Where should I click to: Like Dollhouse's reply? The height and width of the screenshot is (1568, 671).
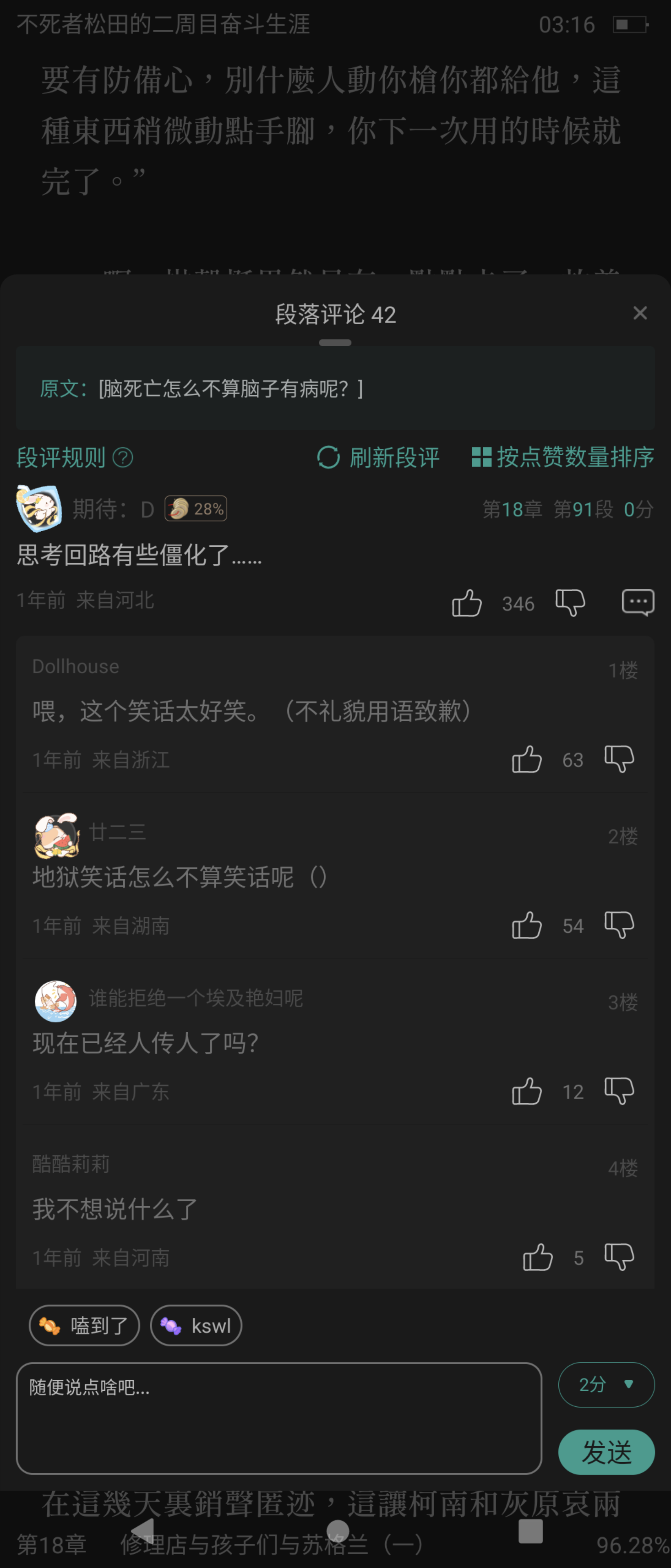pyautogui.click(x=526, y=759)
